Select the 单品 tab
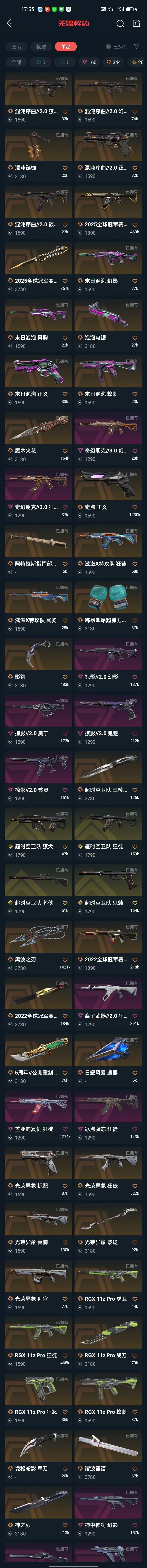The width and height of the screenshot is (147, 1568). click(x=66, y=46)
